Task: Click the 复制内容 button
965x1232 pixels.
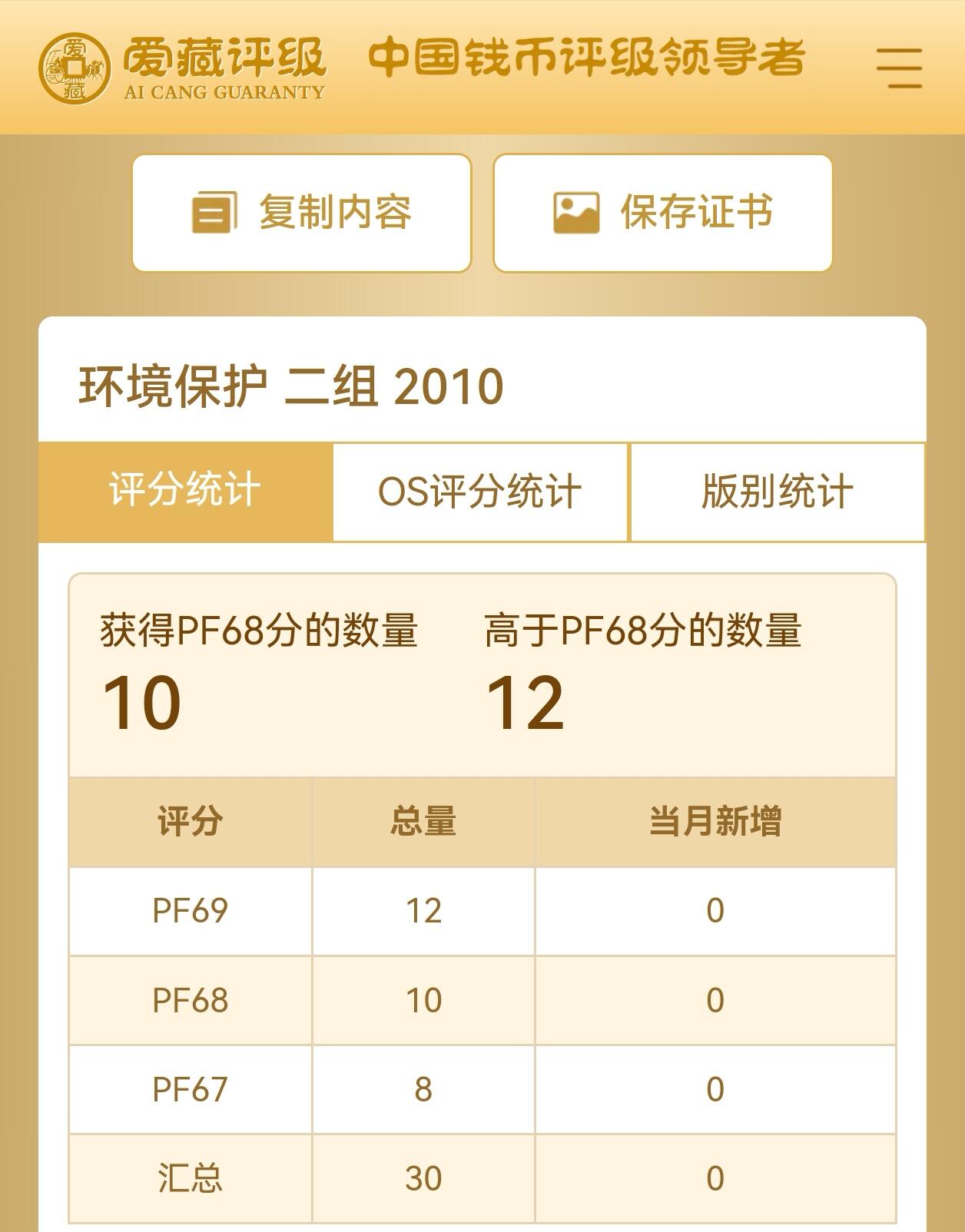Action: click(302, 213)
